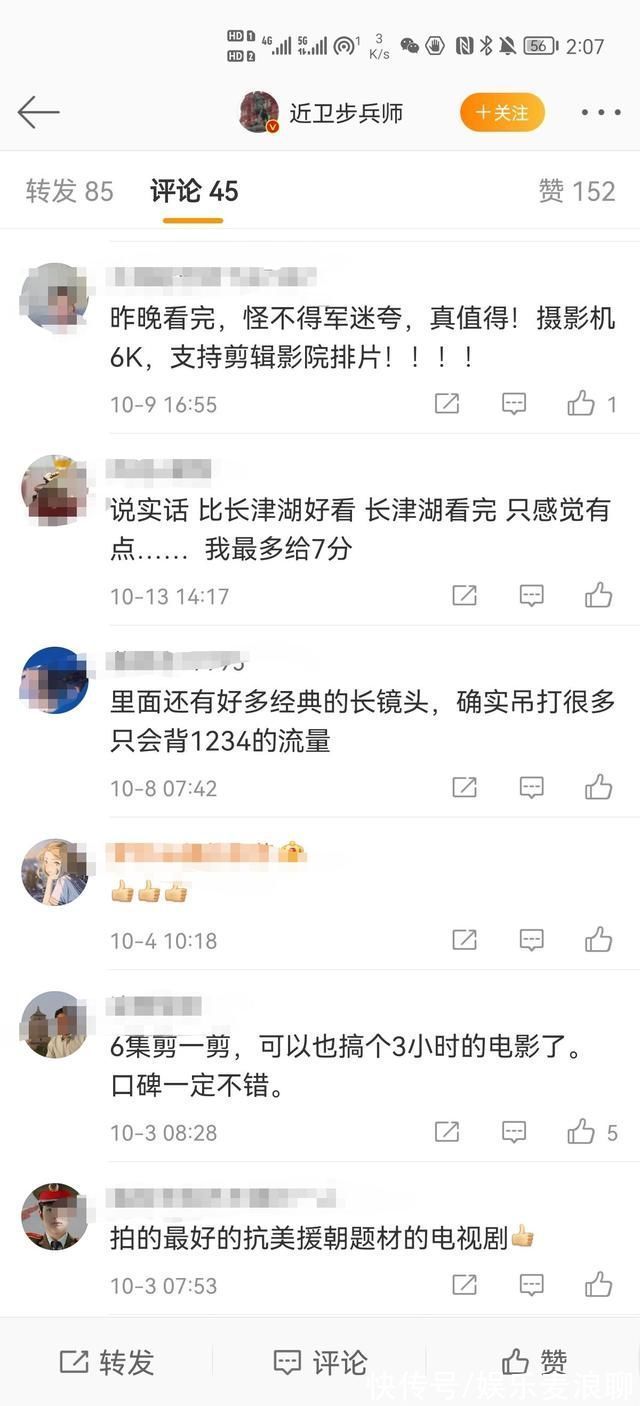Tap 转发 in the bottom bar
The image size is (640, 1406).
pyautogui.click(x=107, y=1362)
